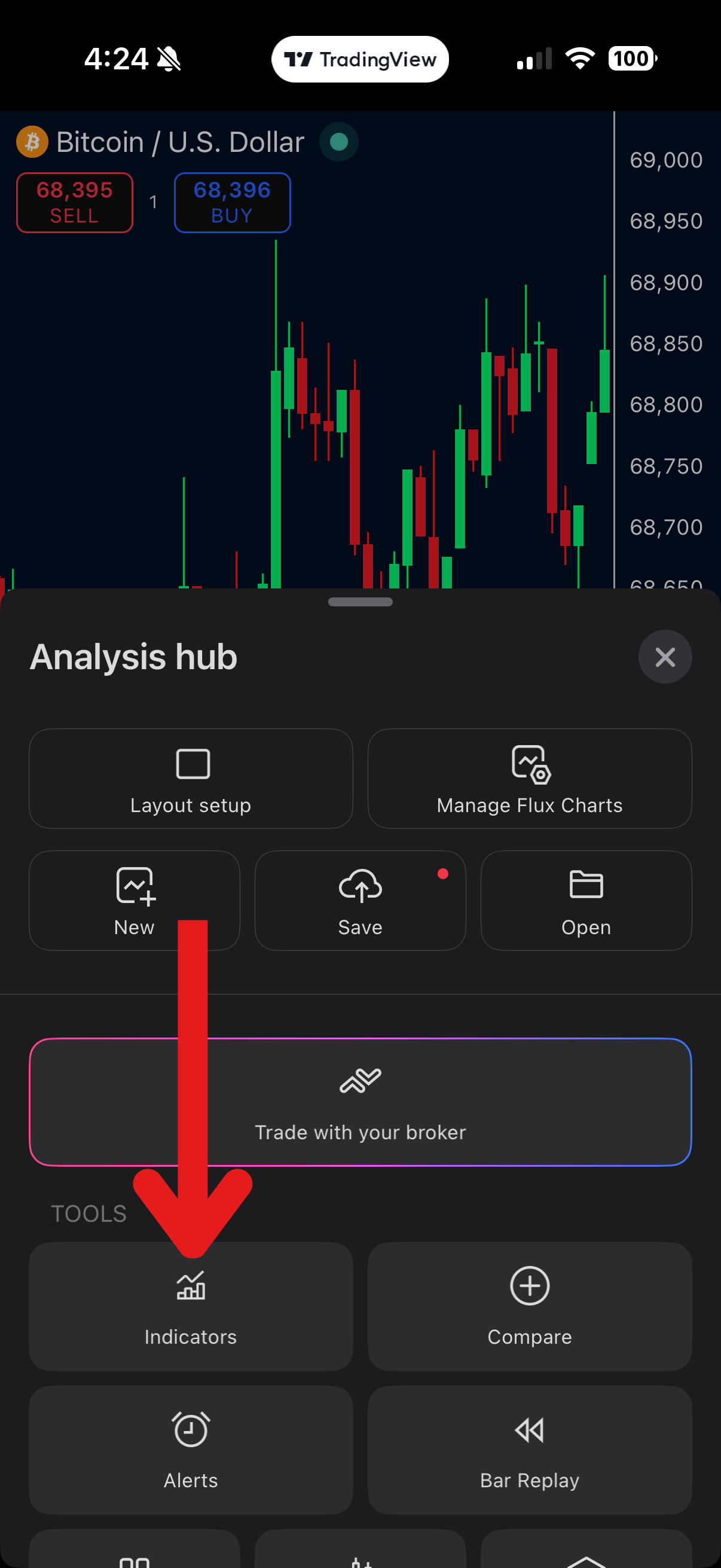Tap the TradingView pill in status bar

coord(360,59)
